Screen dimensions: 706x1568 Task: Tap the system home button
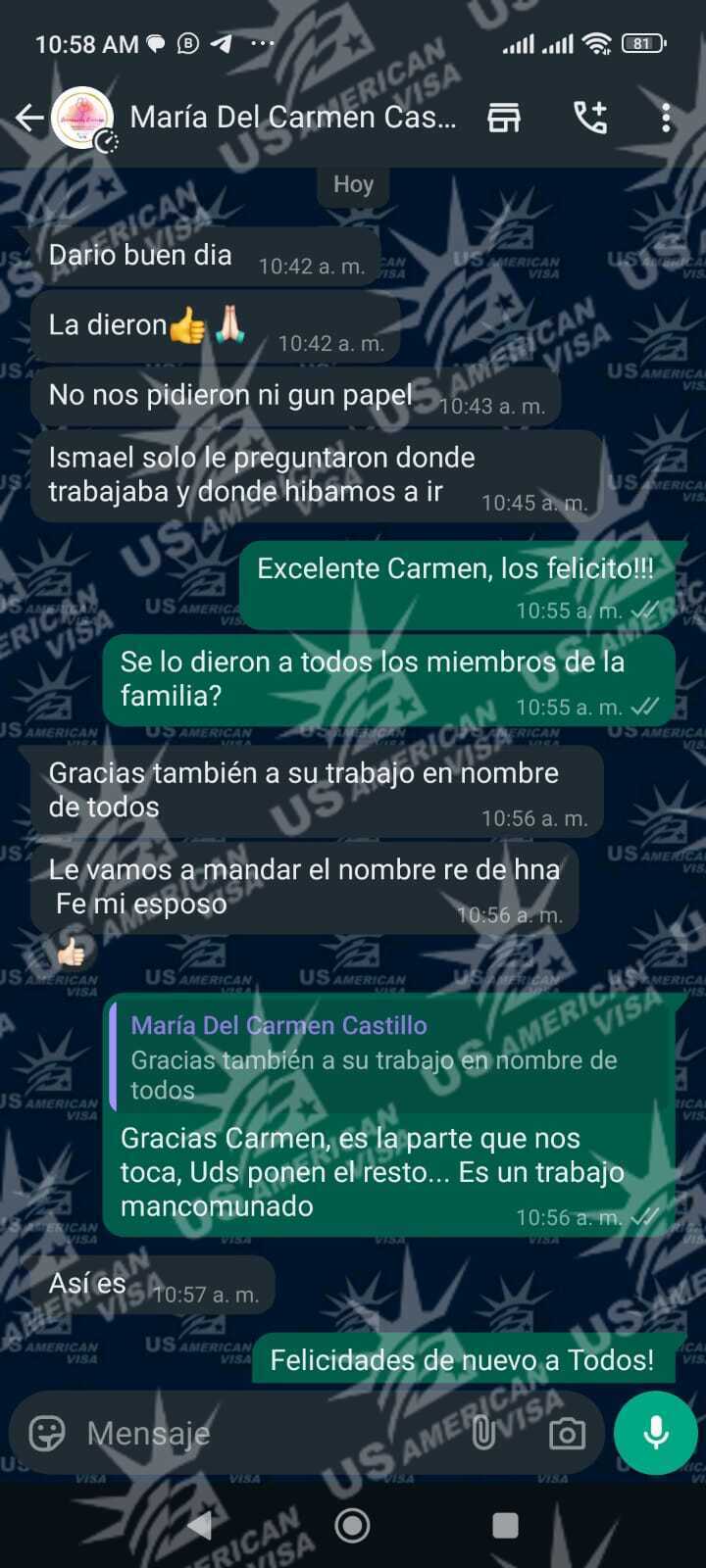[x=352, y=1525]
